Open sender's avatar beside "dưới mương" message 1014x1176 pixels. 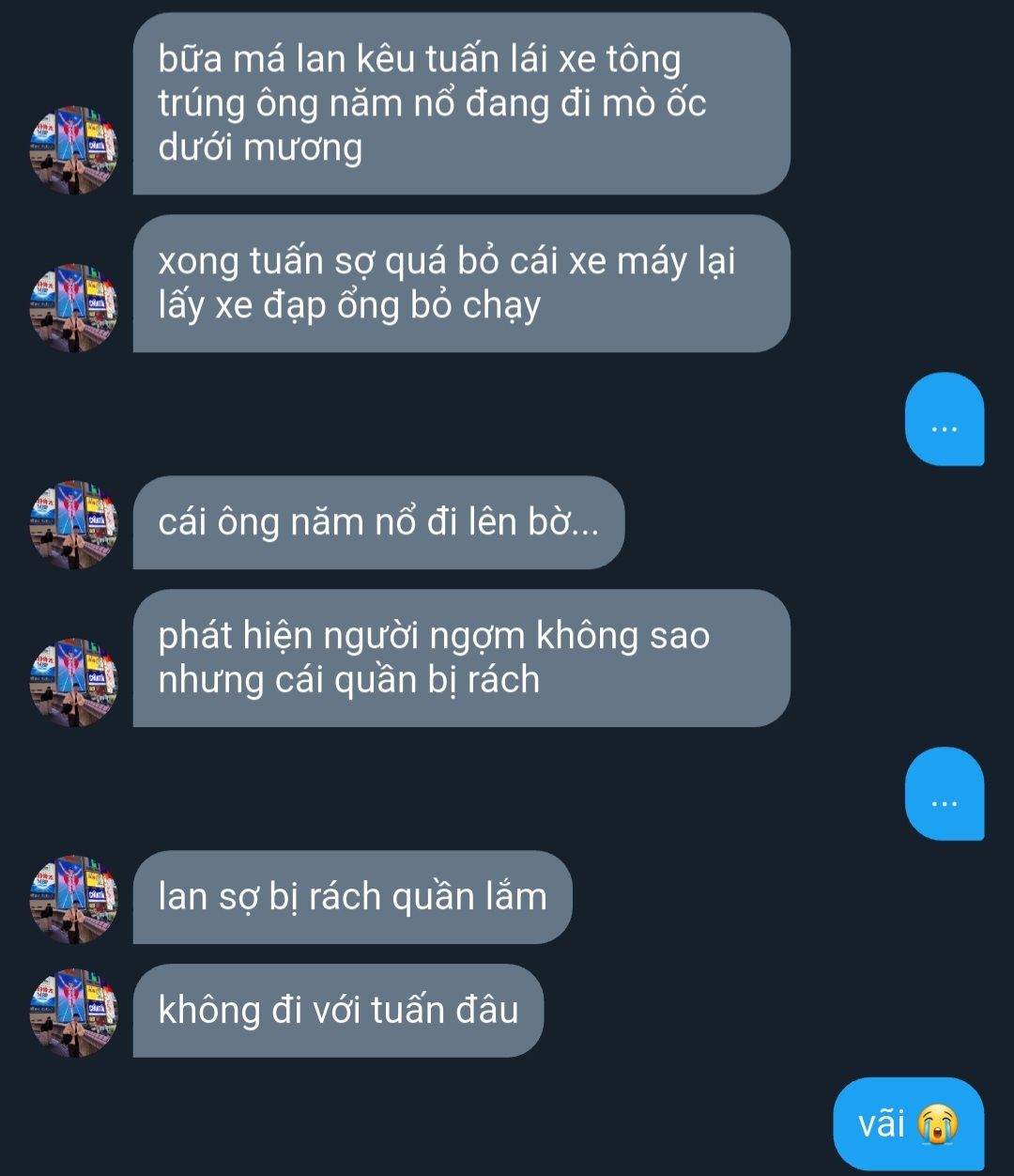click(74, 150)
